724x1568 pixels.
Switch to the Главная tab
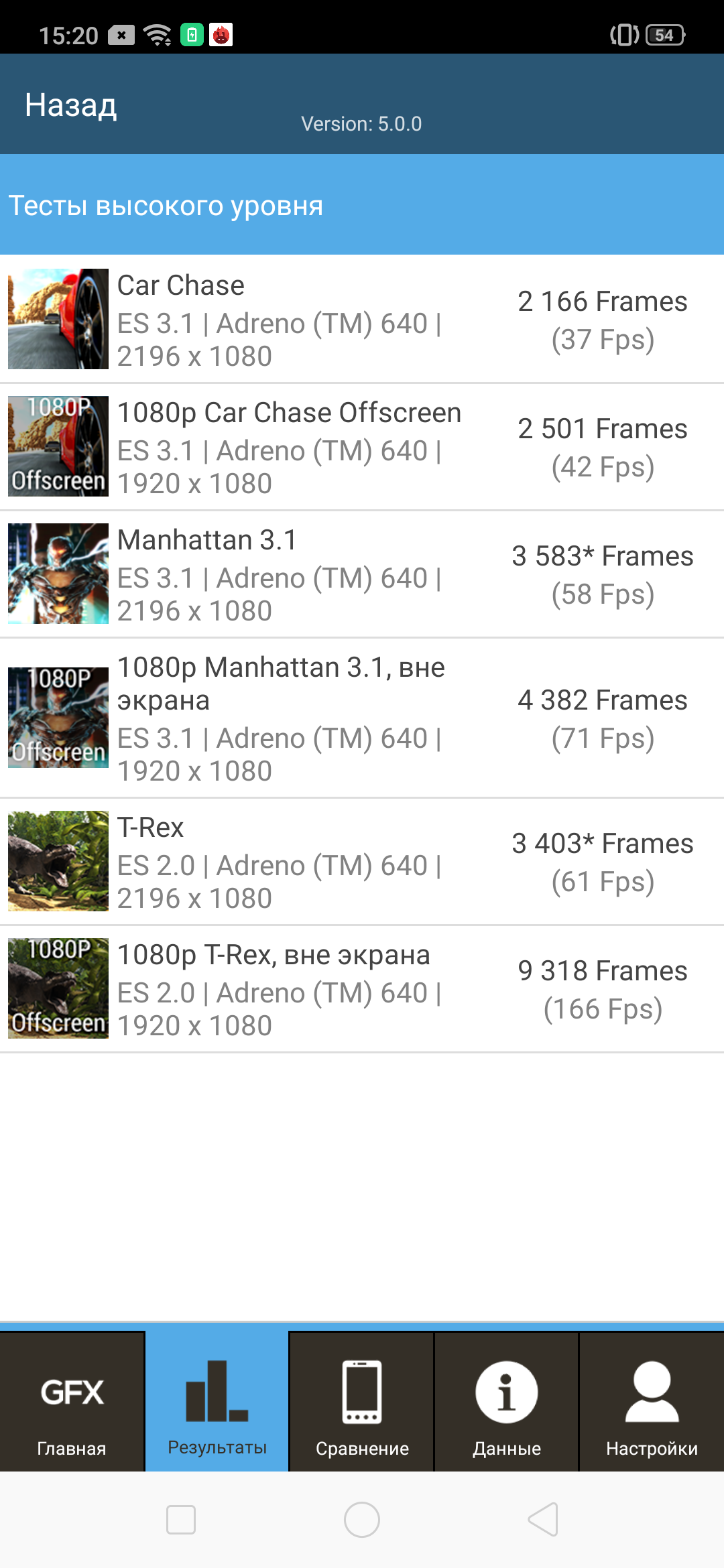click(72, 1402)
